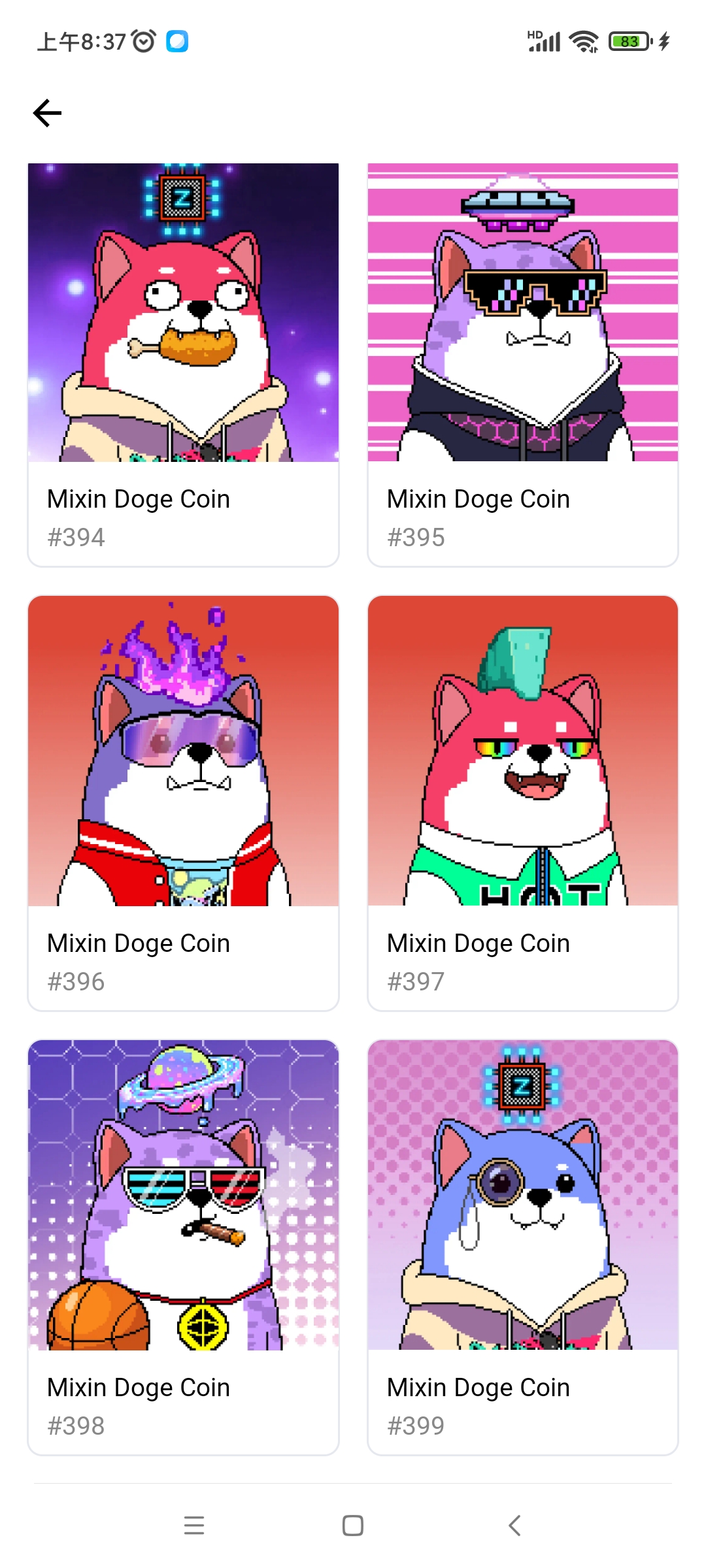Go back using the top arrow
This screenshot has width=706, height=1568.
point(47,113)
